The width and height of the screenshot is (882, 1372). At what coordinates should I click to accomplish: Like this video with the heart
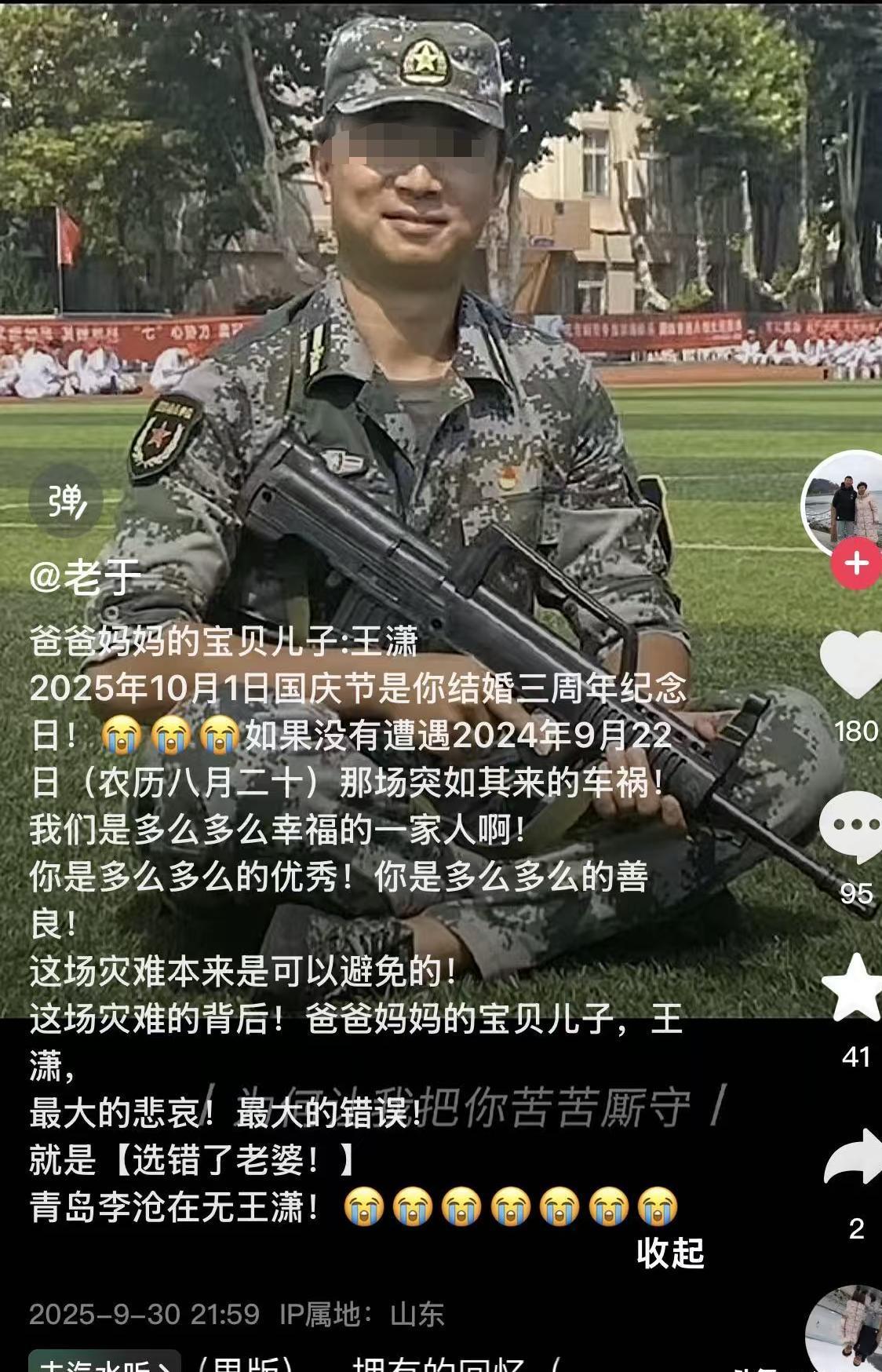854,666
